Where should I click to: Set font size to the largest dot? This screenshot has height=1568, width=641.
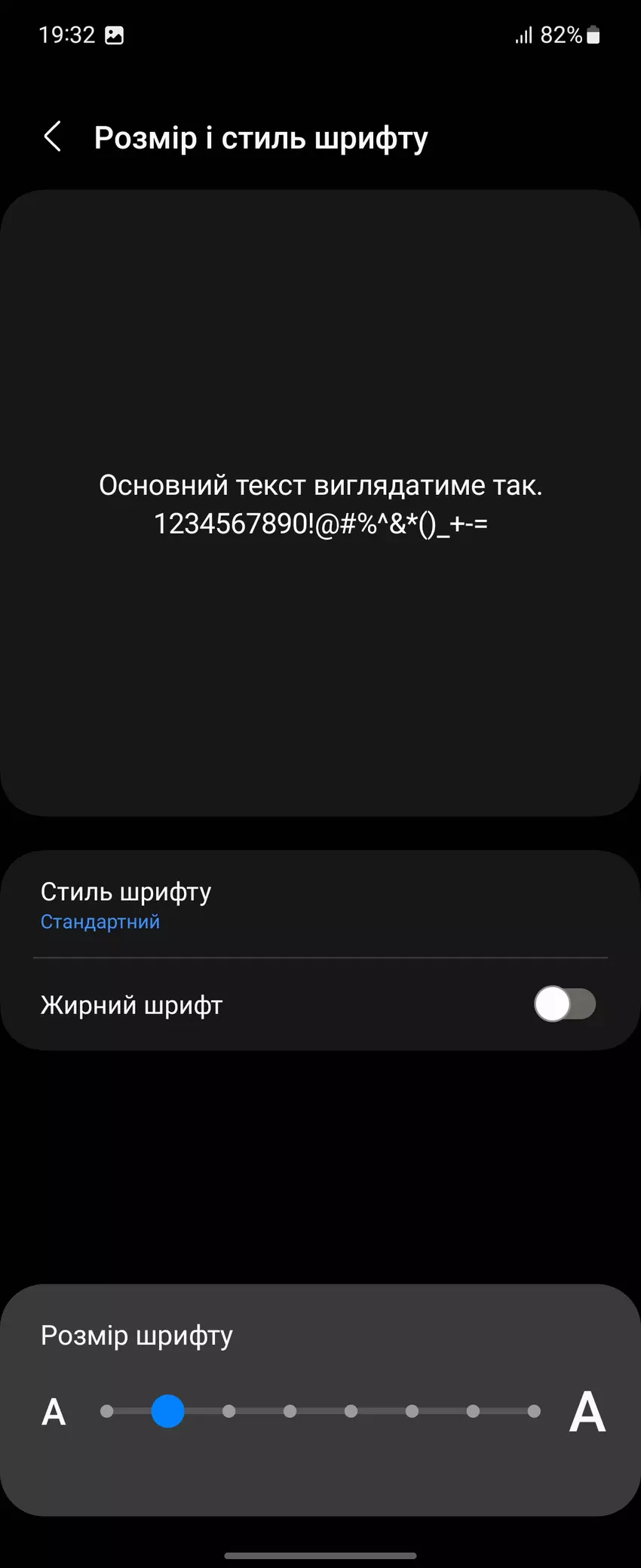point(534,1411)
